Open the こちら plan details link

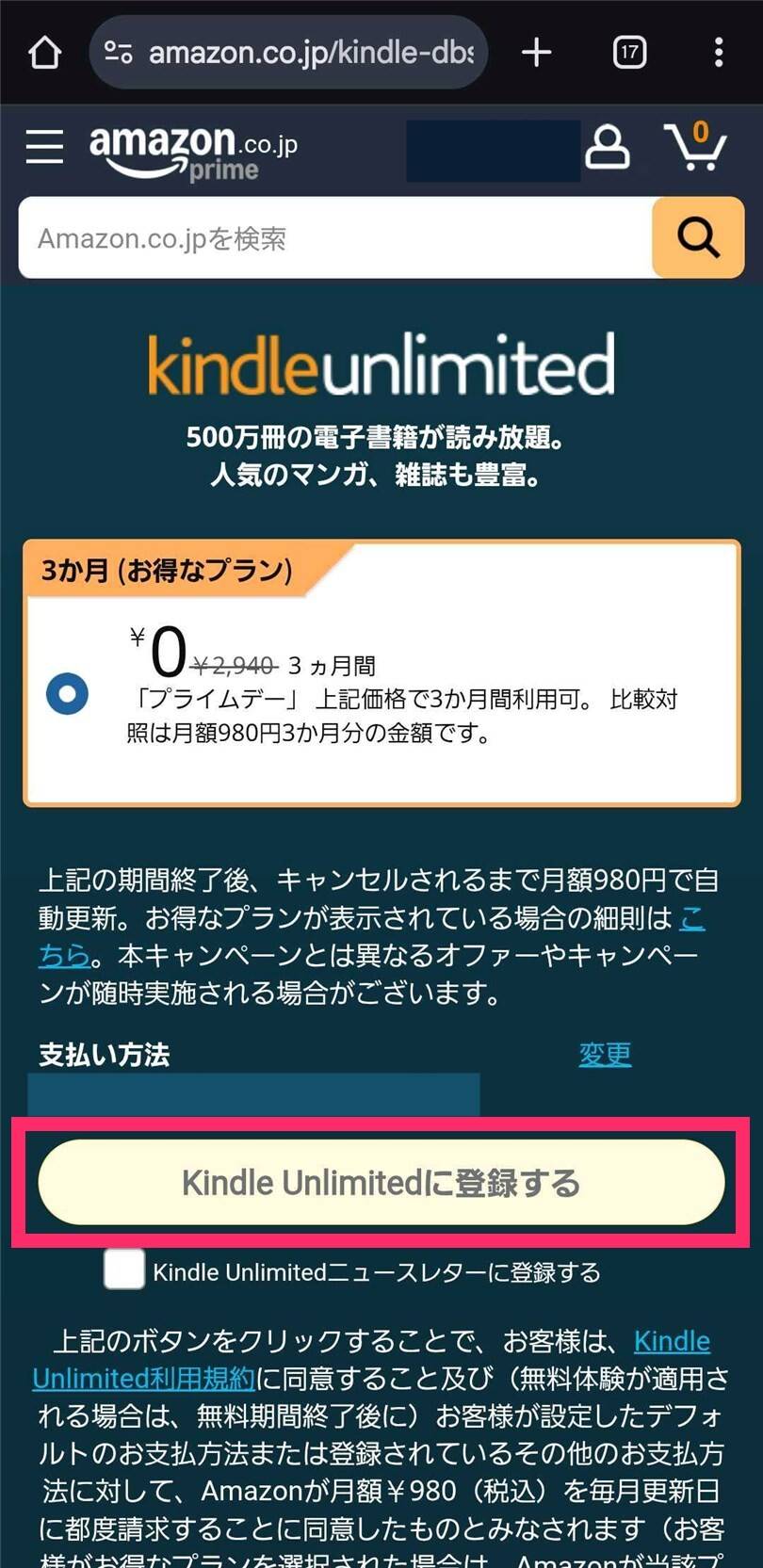pos(66,955)
